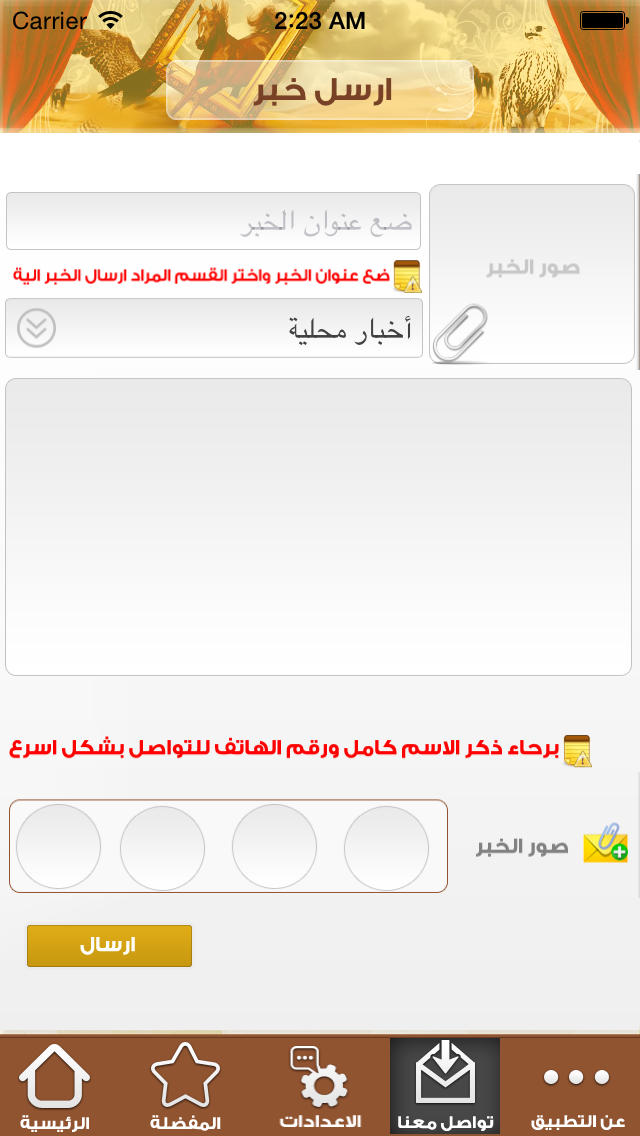640x1136 pixels.
Task: Go to the الرئيسية home tab
Action: (x=55, y=1086)
